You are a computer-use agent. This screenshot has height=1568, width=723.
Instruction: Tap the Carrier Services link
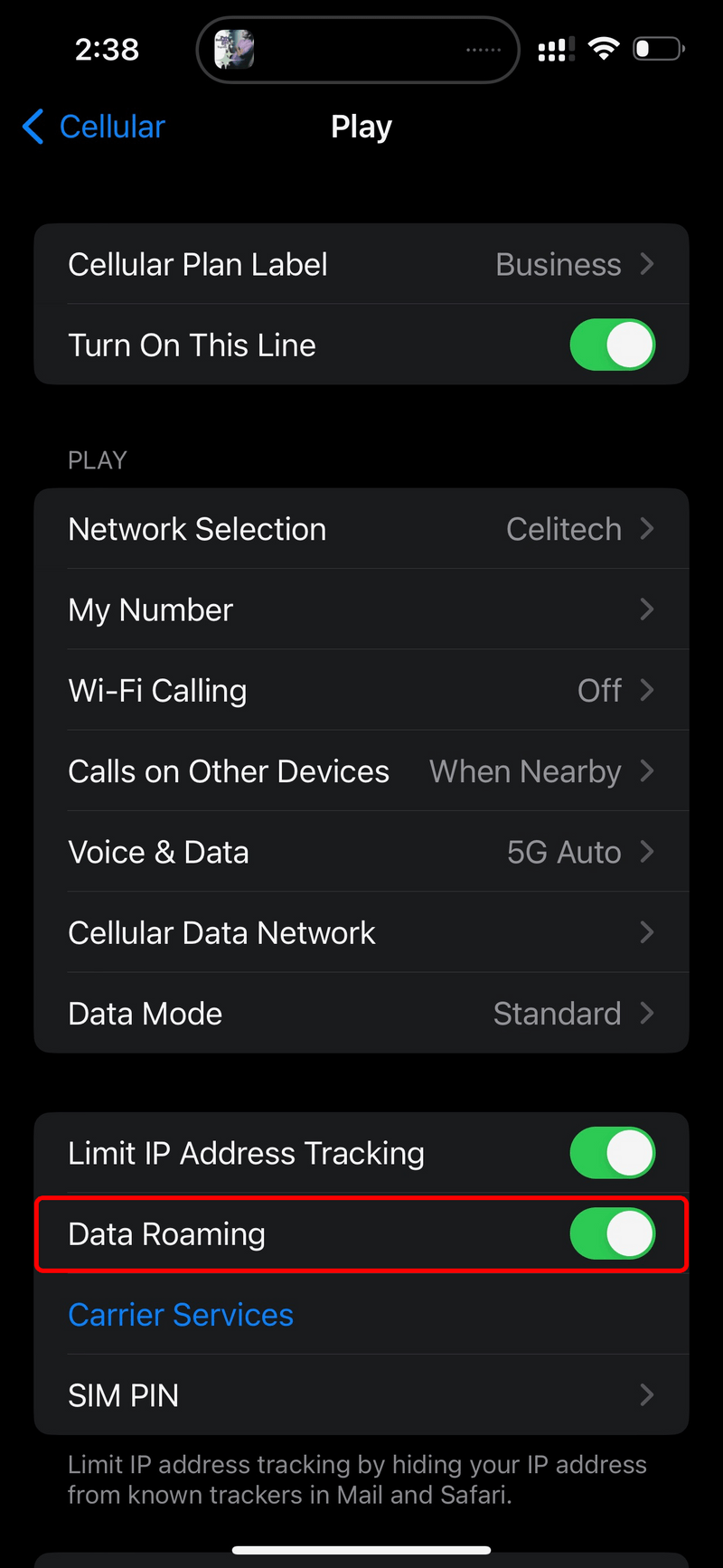point(180,1314)
